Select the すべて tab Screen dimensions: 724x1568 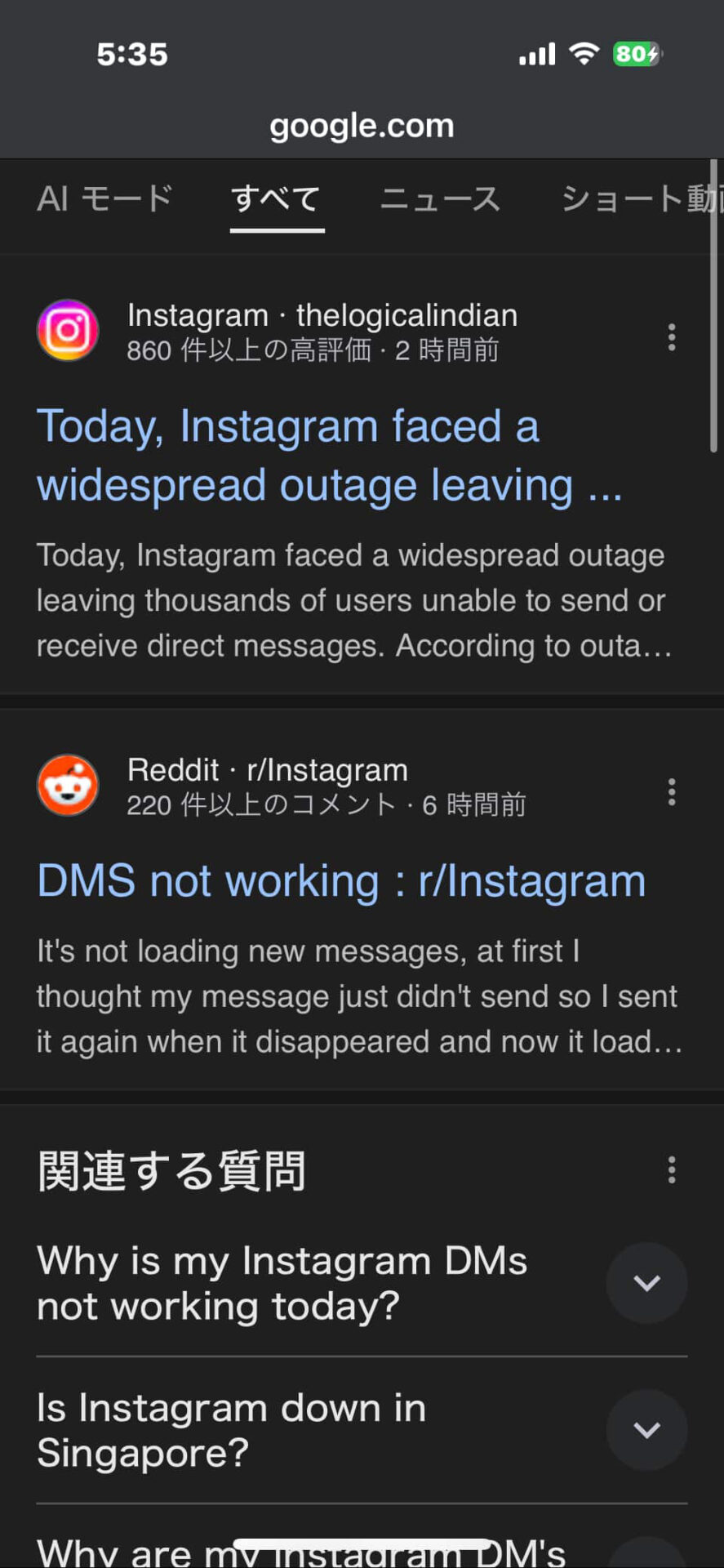tap(277, 198)
